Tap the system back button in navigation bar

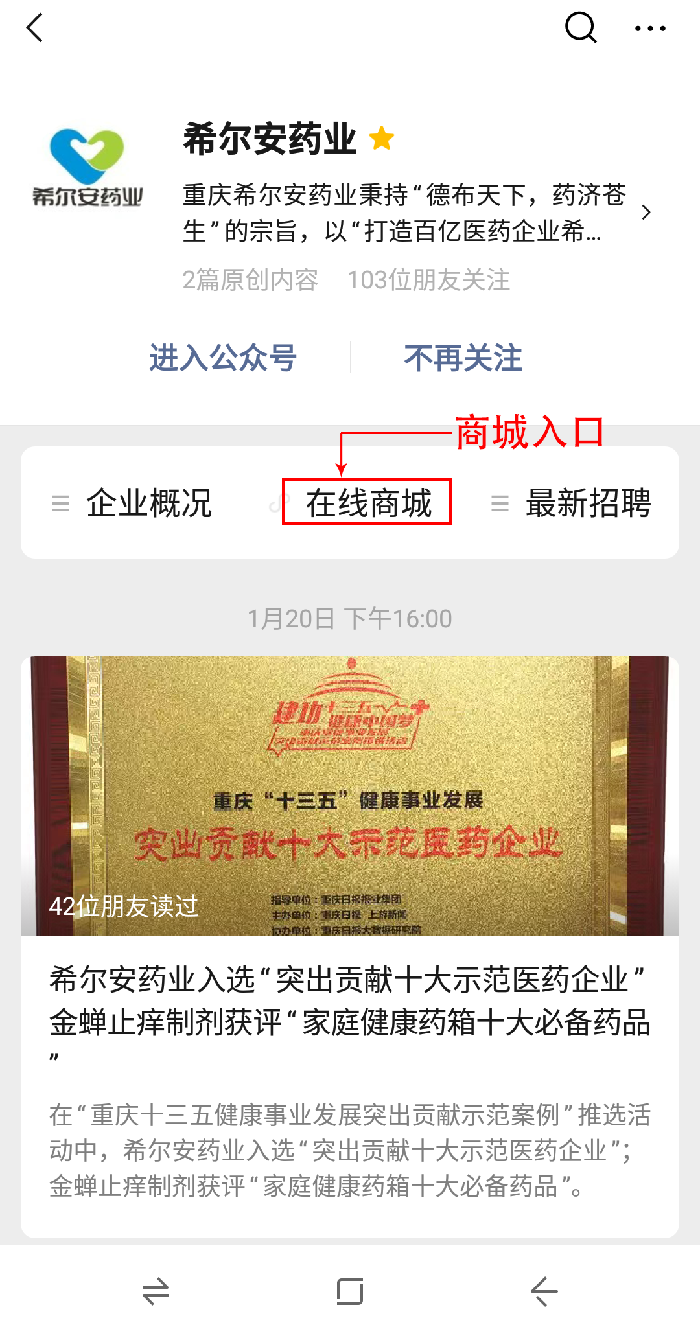(x=543, y=1291)
